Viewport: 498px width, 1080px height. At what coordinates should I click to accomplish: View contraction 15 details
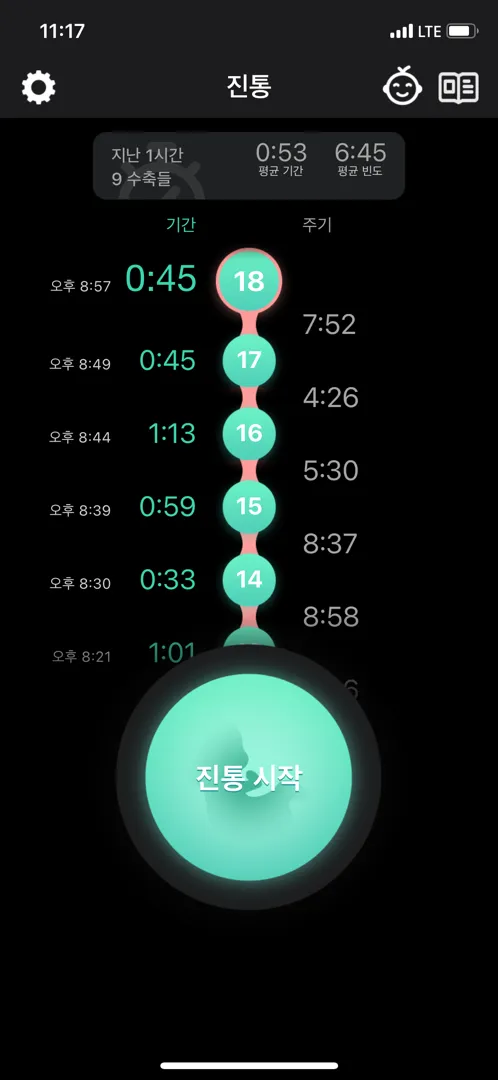(x=249, y=507)
